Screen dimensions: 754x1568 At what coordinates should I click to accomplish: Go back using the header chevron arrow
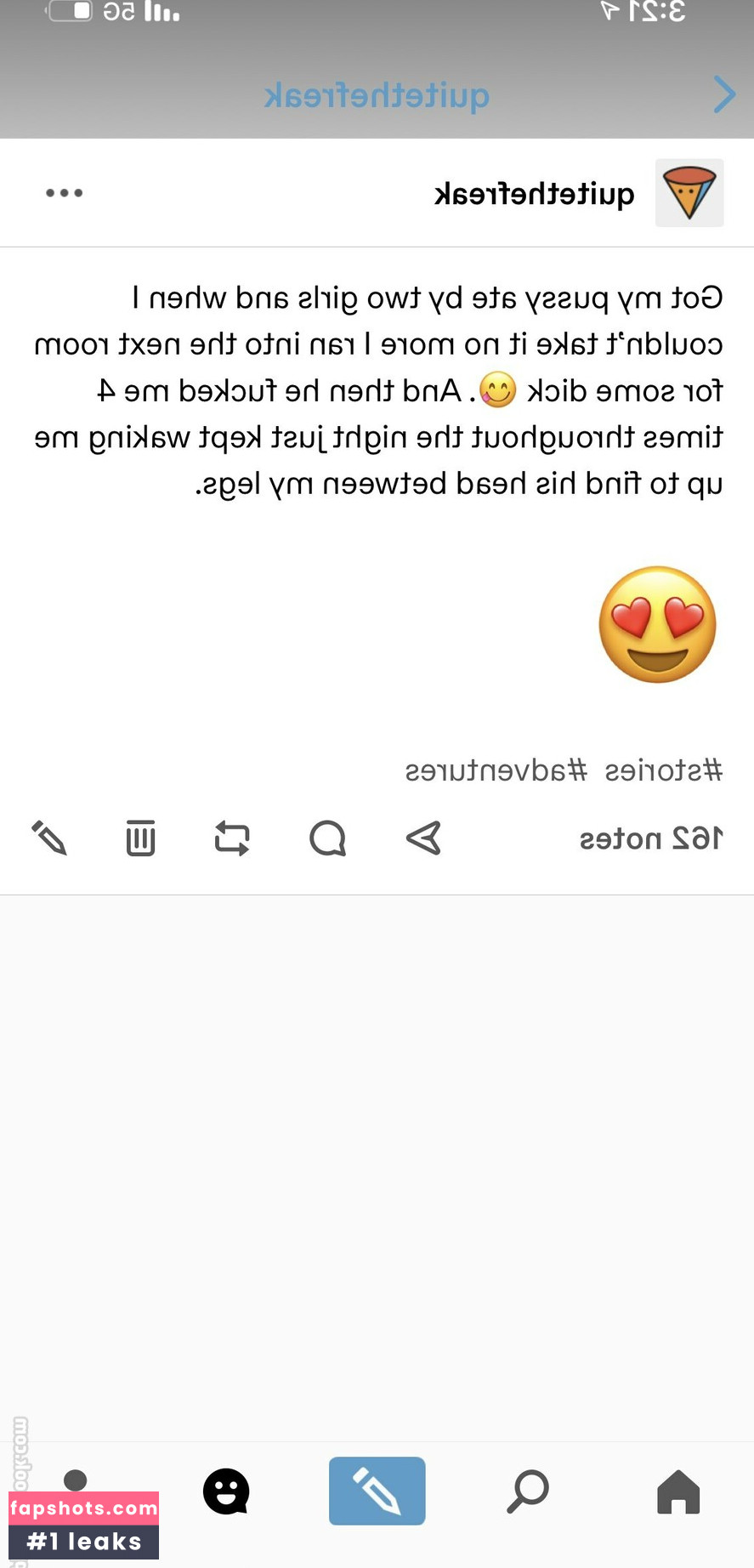[724, 94]
